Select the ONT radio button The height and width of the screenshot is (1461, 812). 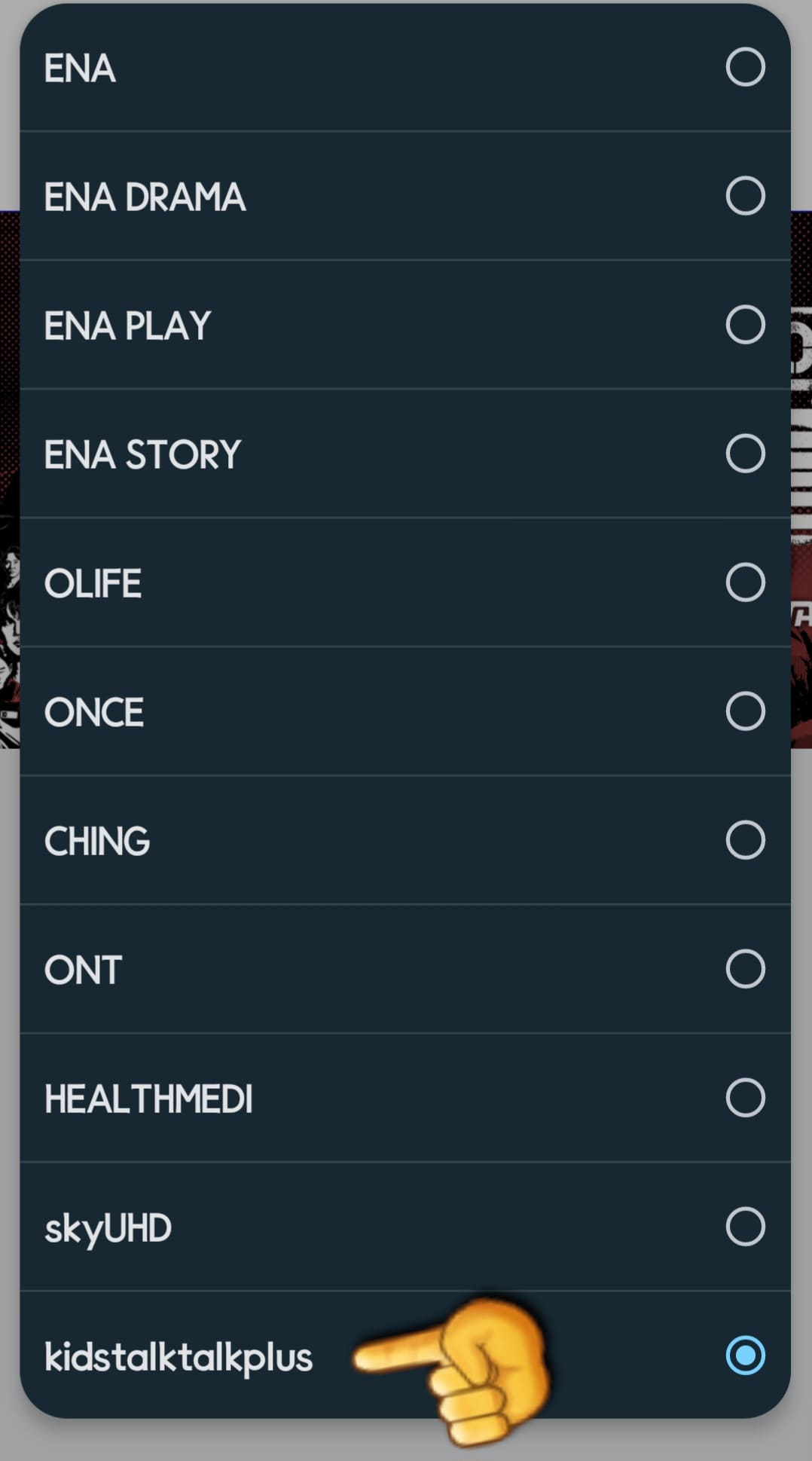(x=744, y=970)
